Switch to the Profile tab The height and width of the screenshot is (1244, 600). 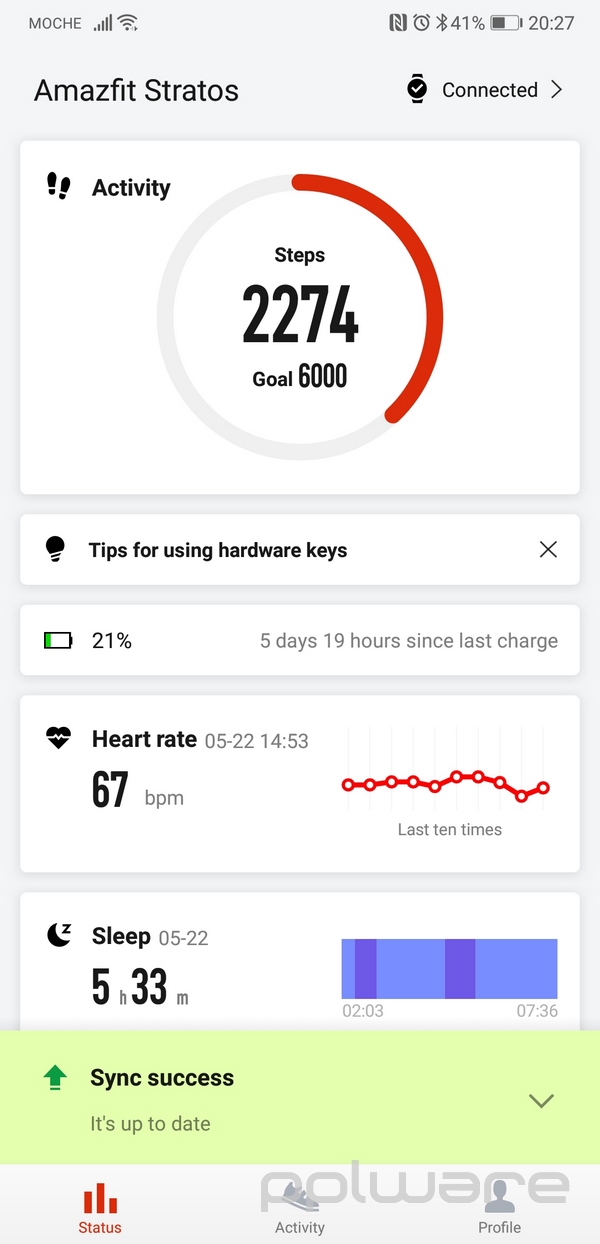(499, 1208)
